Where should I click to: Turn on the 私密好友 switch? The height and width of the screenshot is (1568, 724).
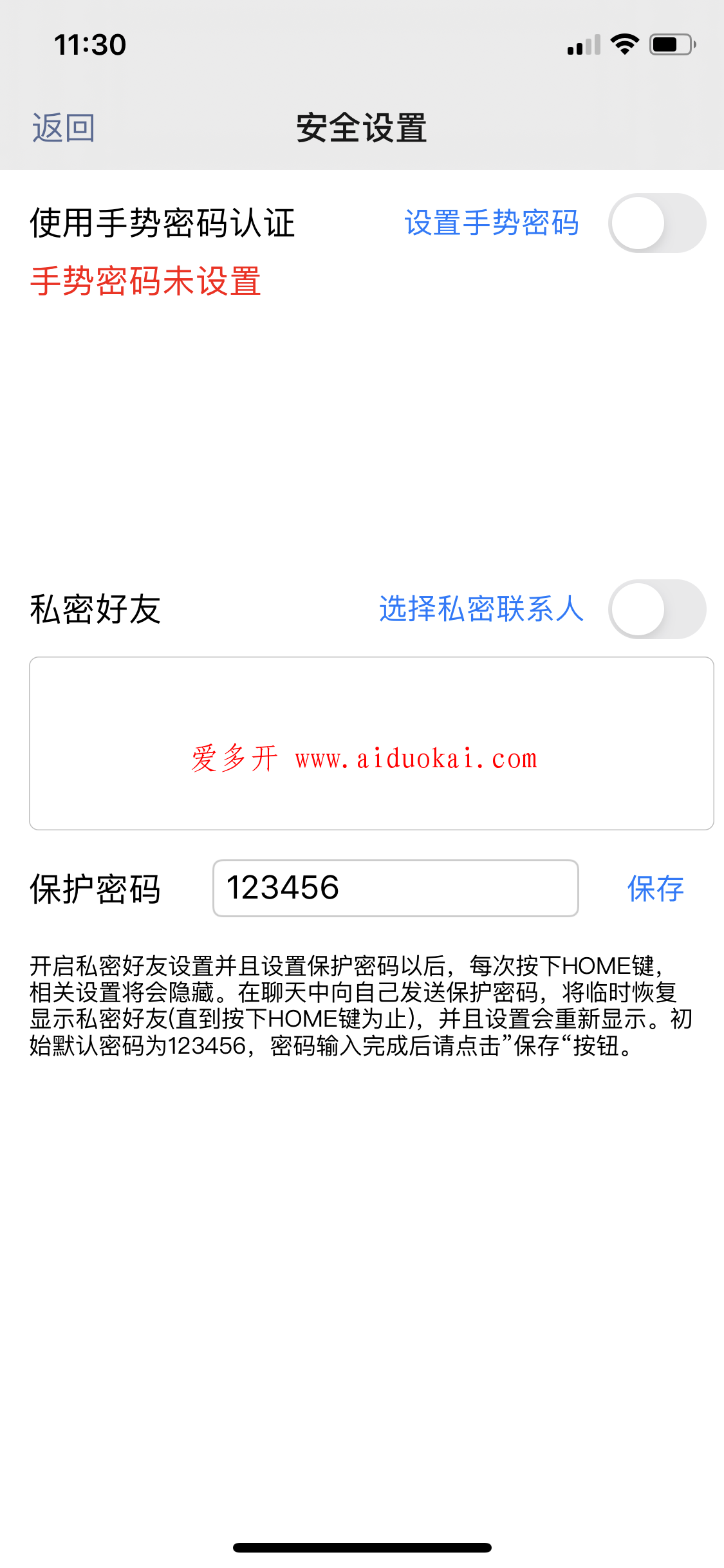tap(657, 609)
